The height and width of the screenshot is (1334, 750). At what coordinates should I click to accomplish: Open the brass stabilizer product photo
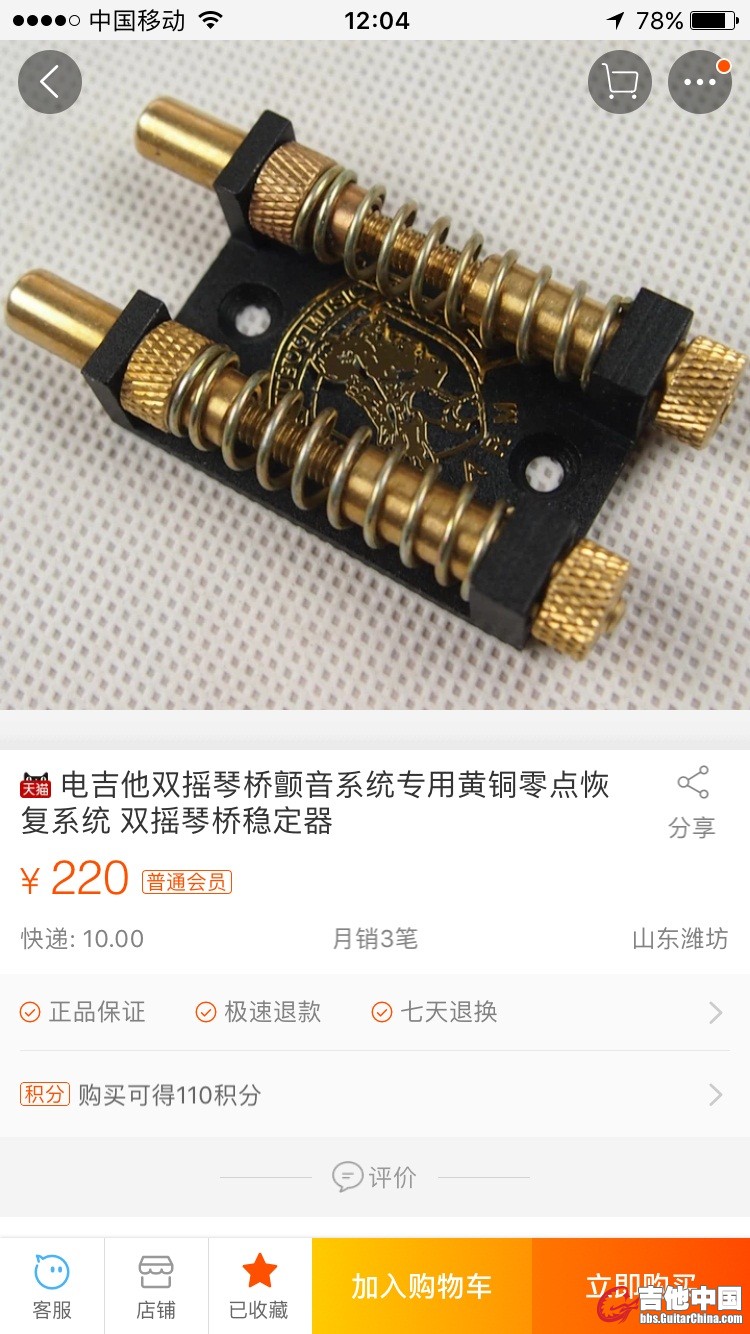tap(375, 380)
